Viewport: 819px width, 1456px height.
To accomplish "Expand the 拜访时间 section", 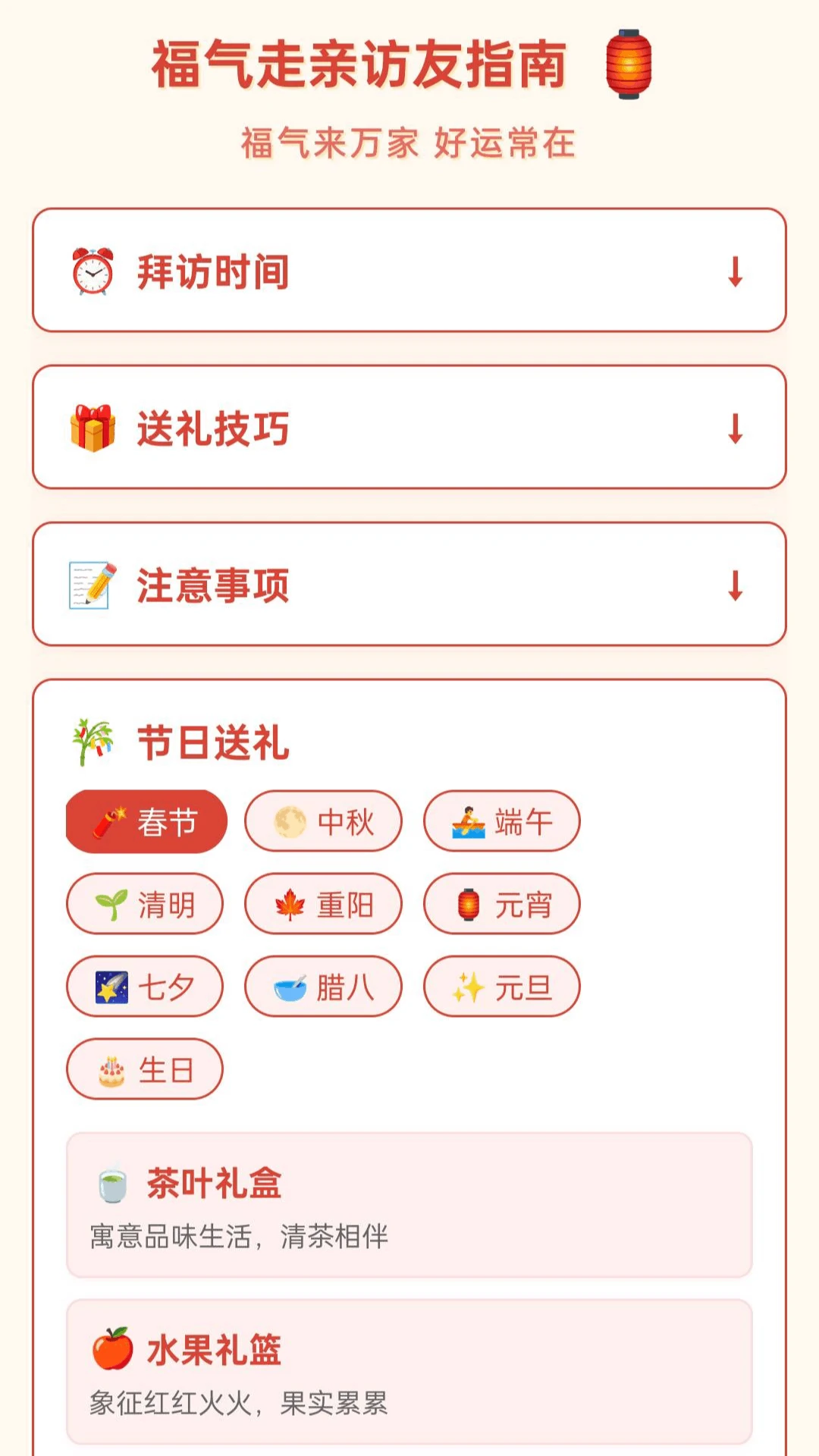I will click(409, 271).
